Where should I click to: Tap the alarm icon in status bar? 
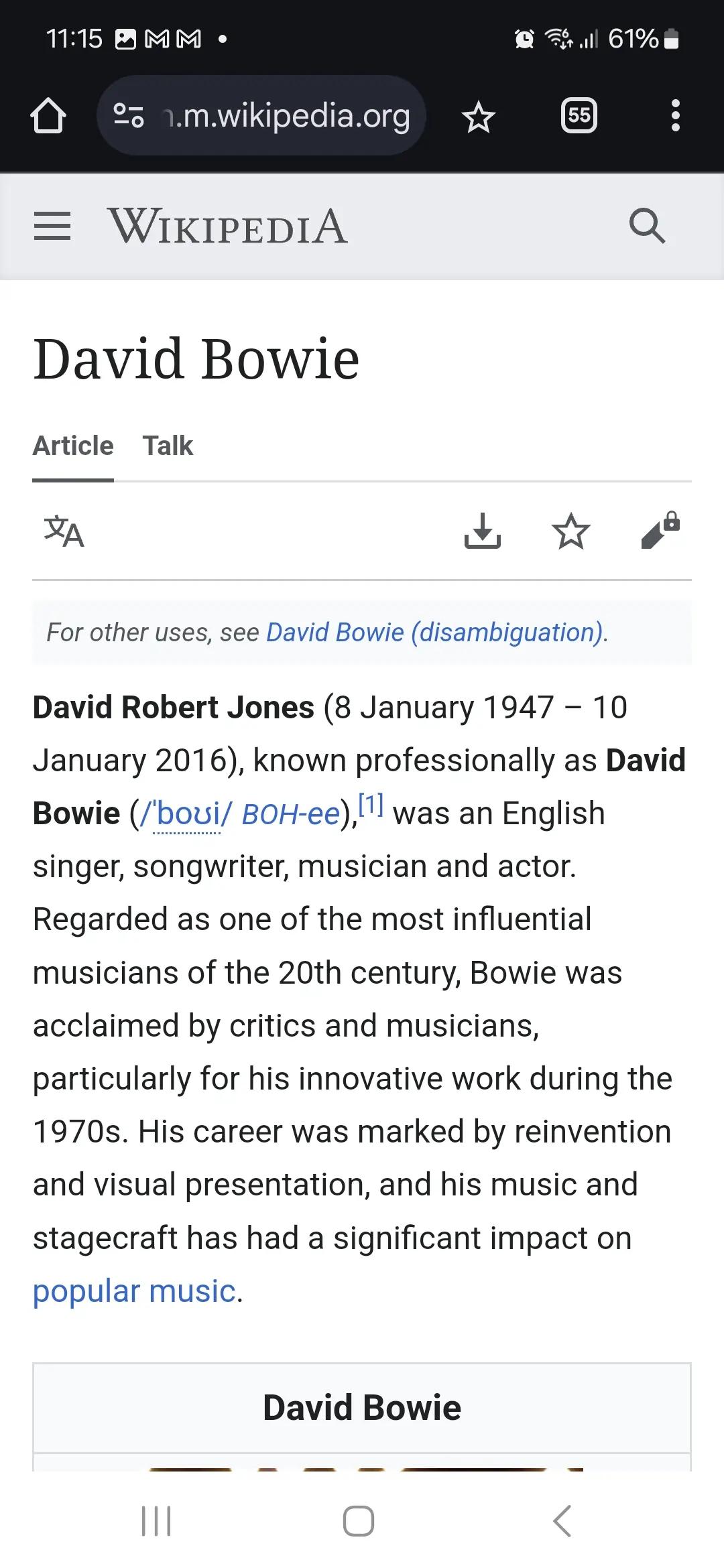click(524, 40)
